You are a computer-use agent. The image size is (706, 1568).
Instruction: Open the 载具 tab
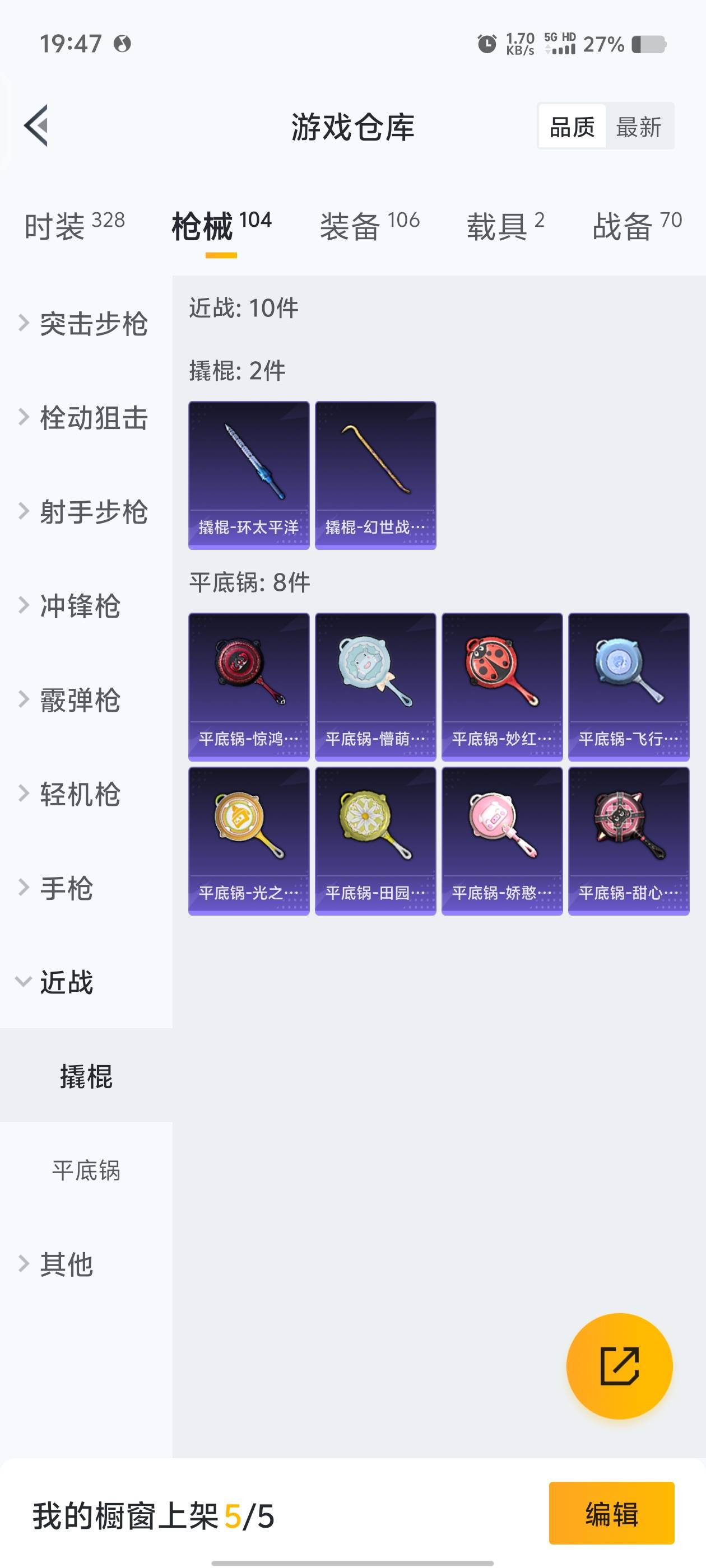505,226
